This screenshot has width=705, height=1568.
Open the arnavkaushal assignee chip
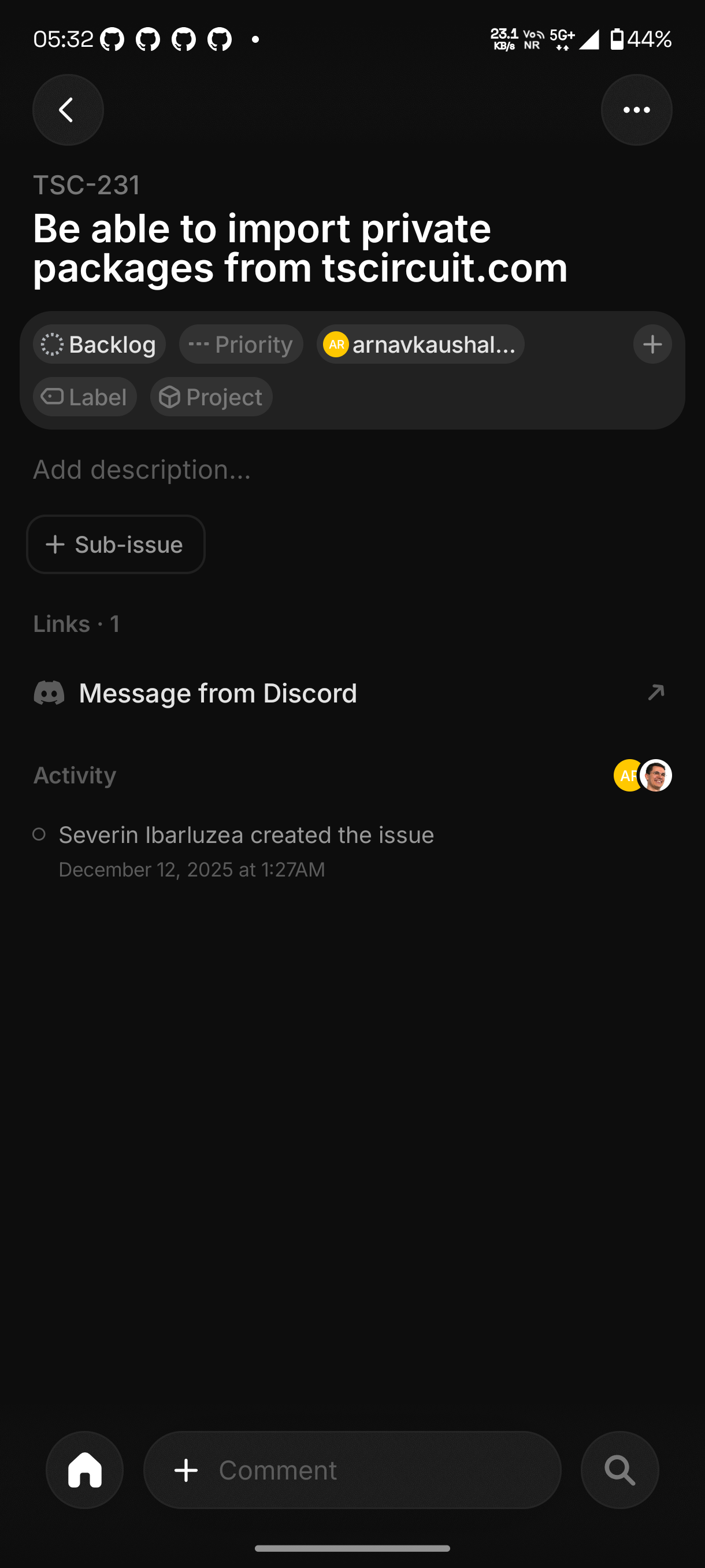pyautogui.click(x=420, y=345)
